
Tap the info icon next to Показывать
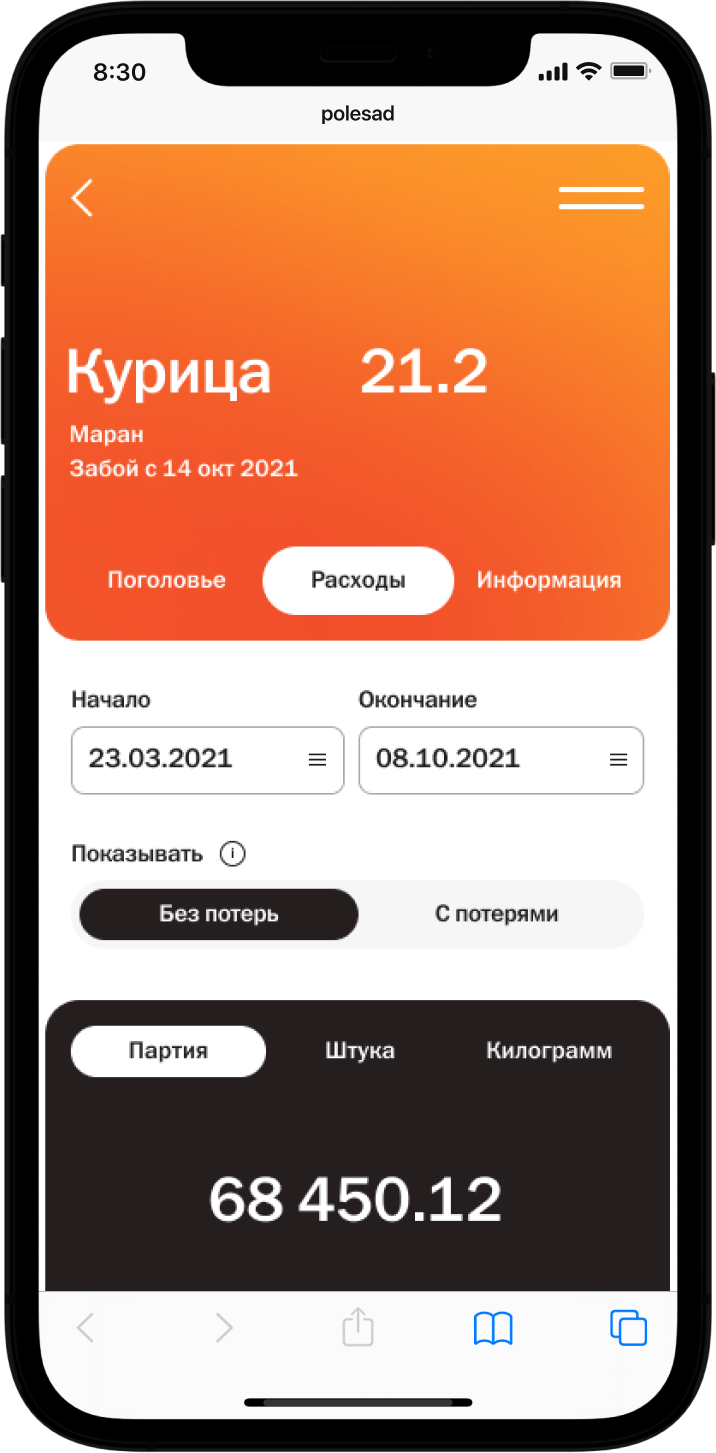point(232,854)
